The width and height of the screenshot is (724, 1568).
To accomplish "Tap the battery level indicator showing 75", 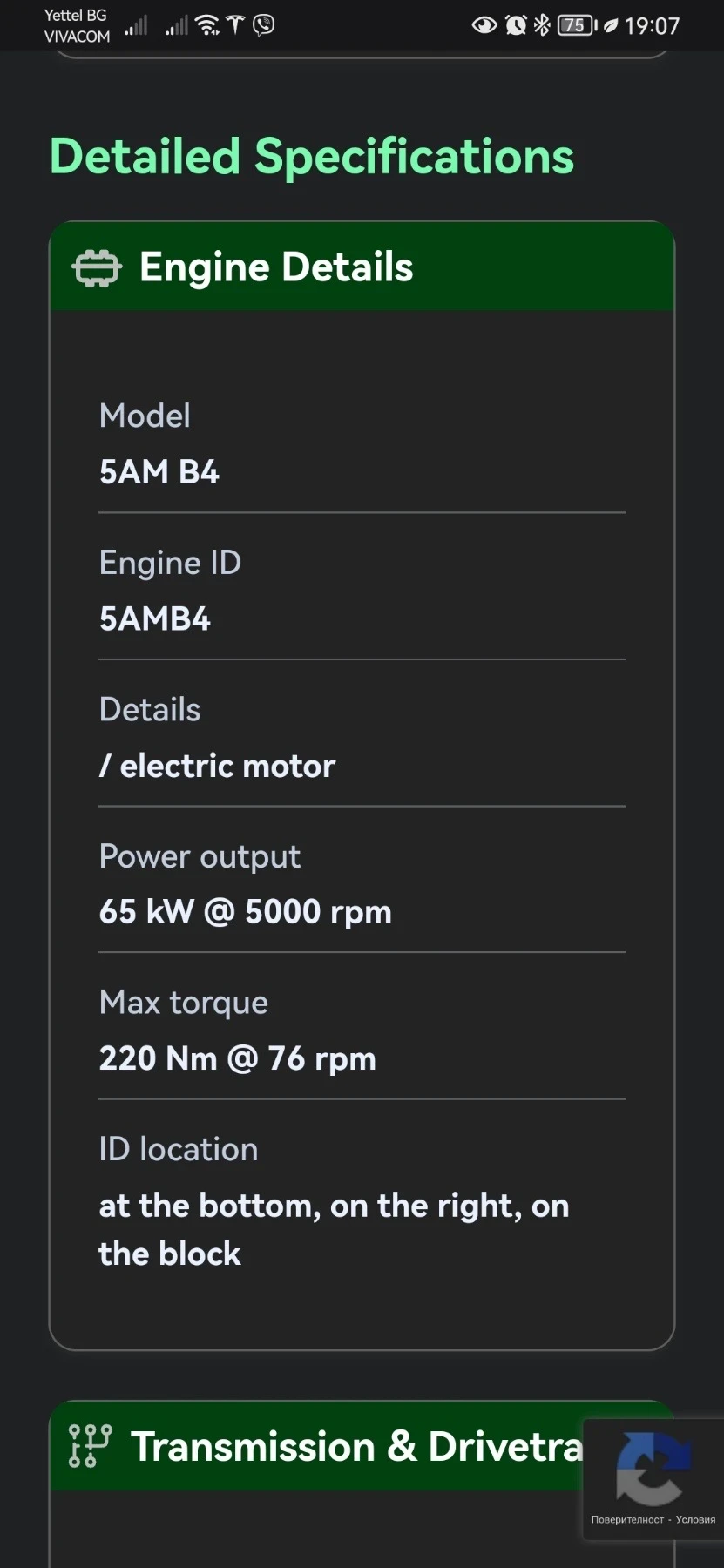I will (x=575, y=25).
